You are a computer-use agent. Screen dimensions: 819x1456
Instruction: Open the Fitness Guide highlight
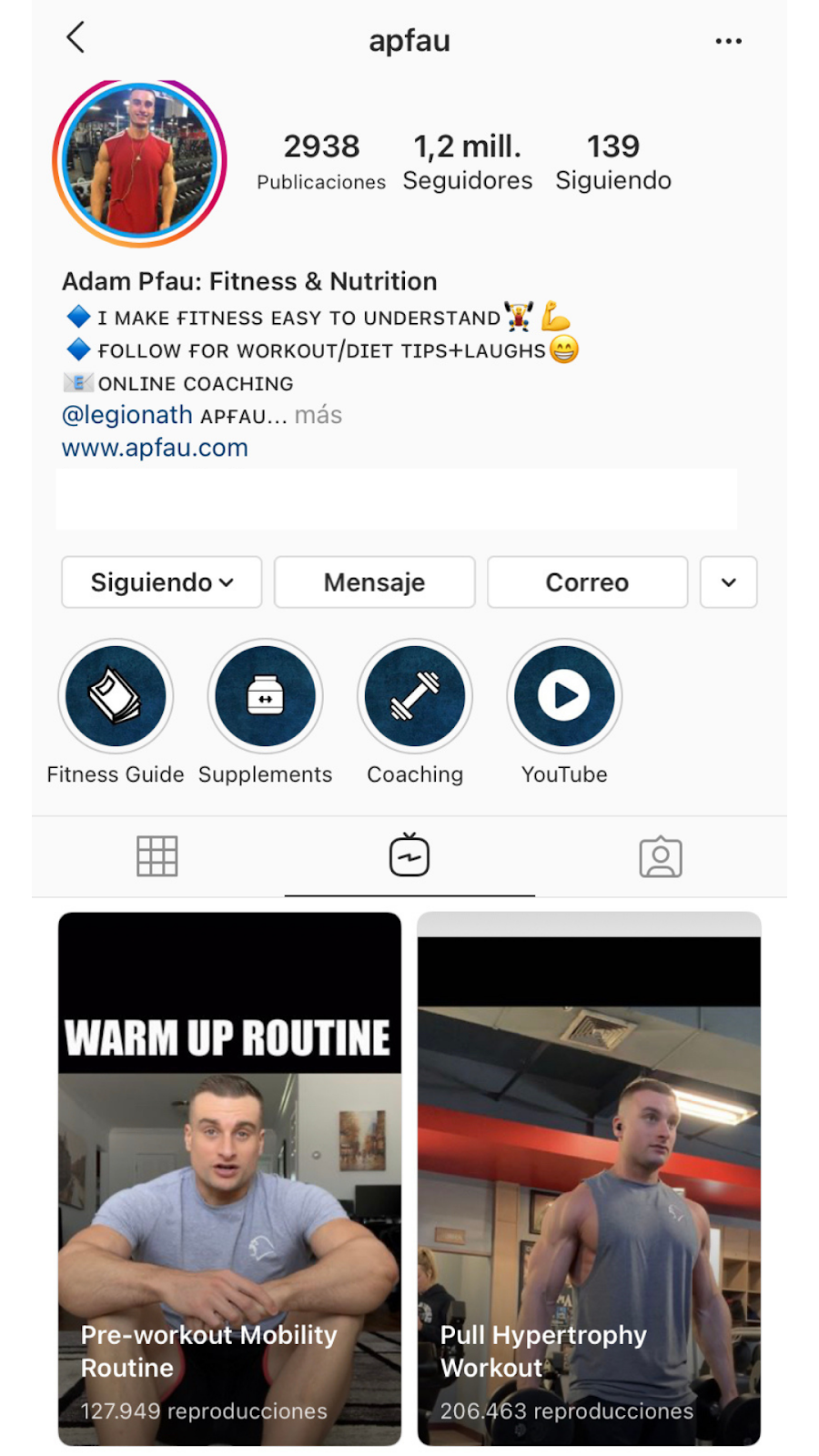point(116,696)
